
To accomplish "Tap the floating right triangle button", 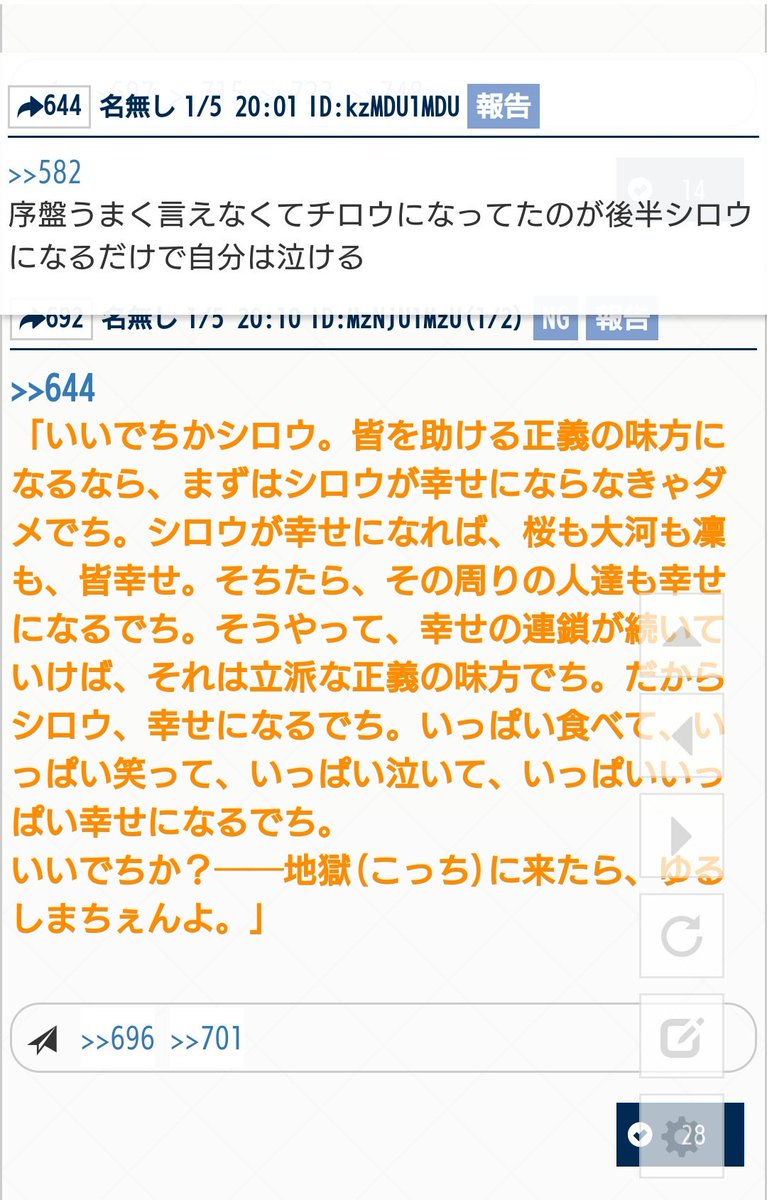I will pos(681,836).
